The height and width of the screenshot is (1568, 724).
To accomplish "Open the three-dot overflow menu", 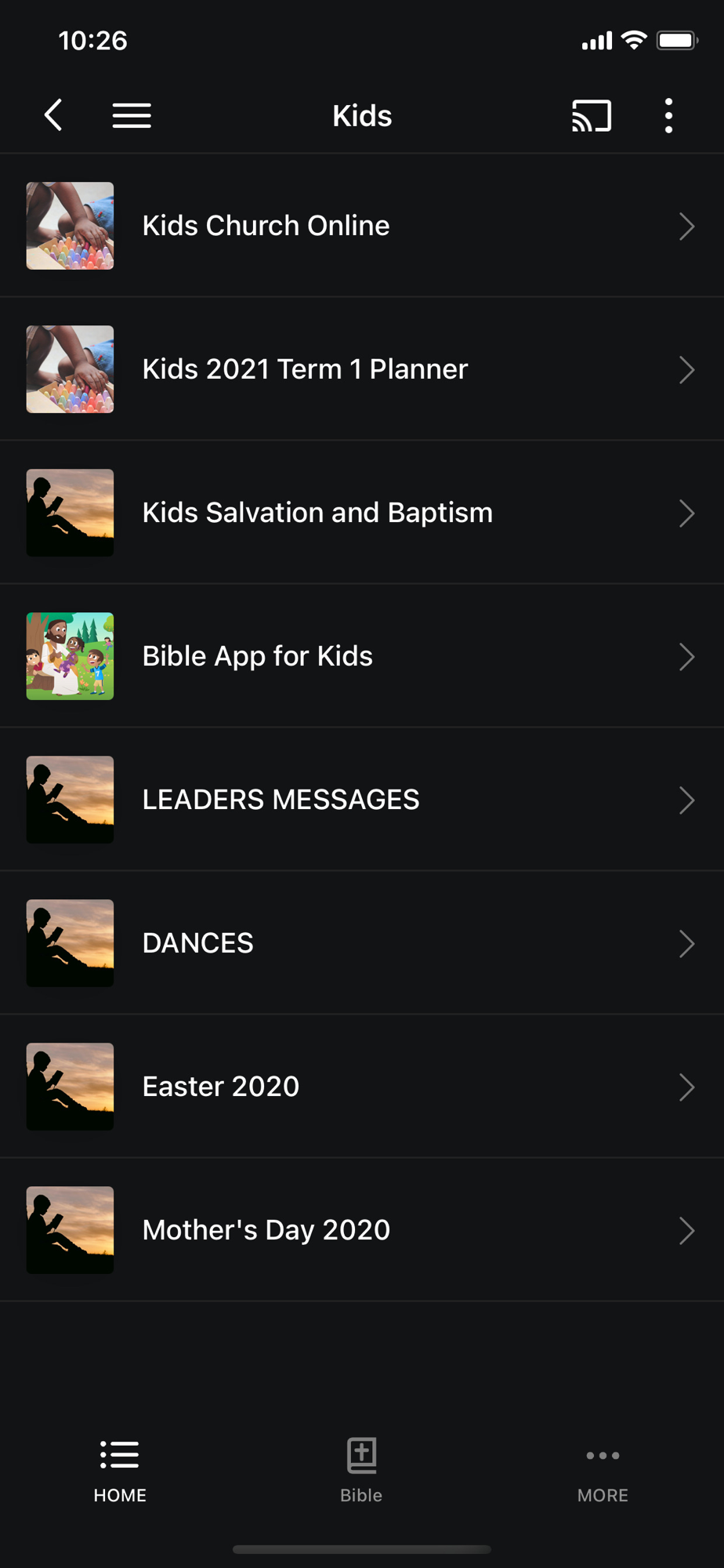I will tap(668, 115).
